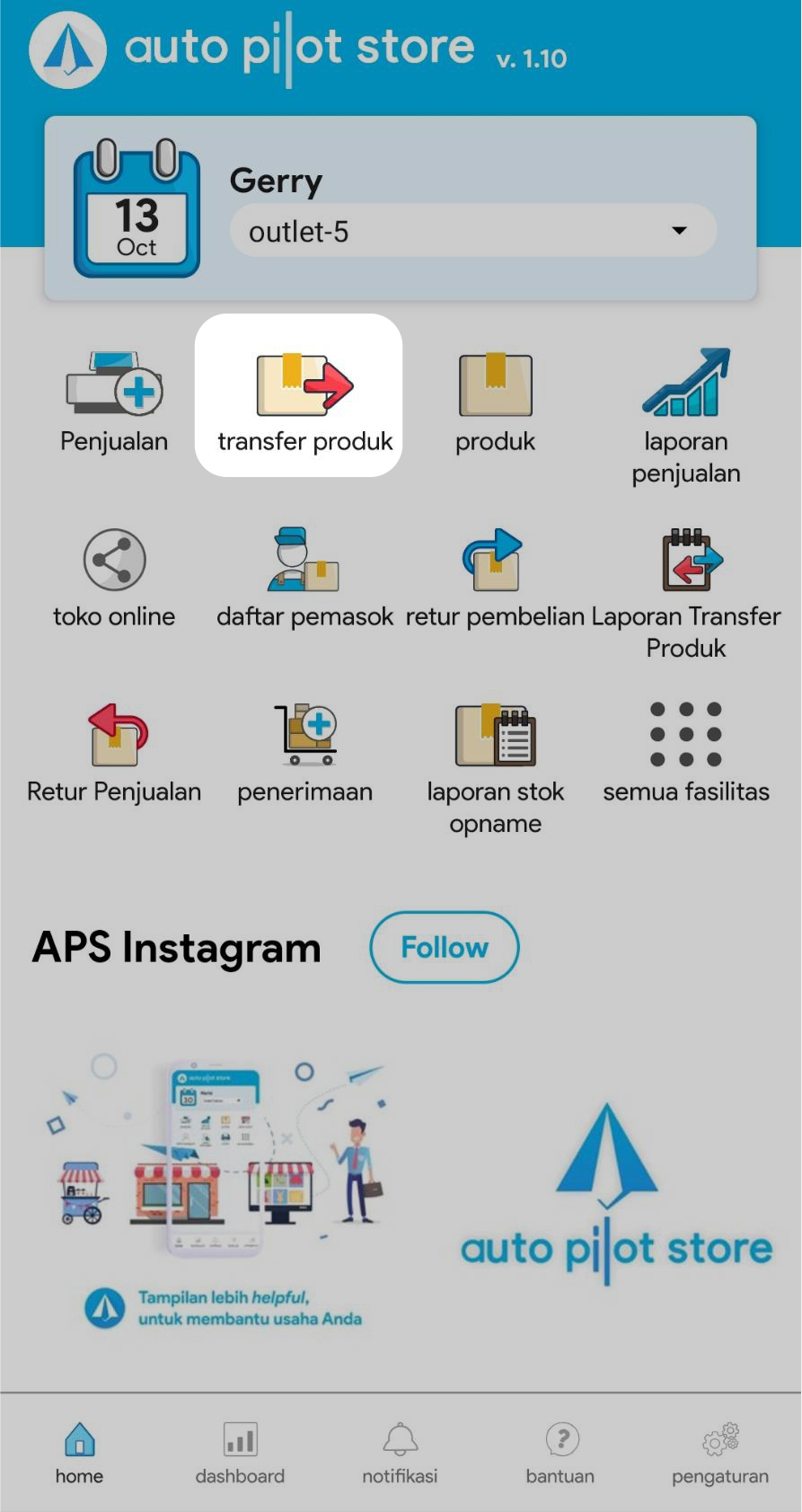Tap penerimaan

[x=304, y=752]
